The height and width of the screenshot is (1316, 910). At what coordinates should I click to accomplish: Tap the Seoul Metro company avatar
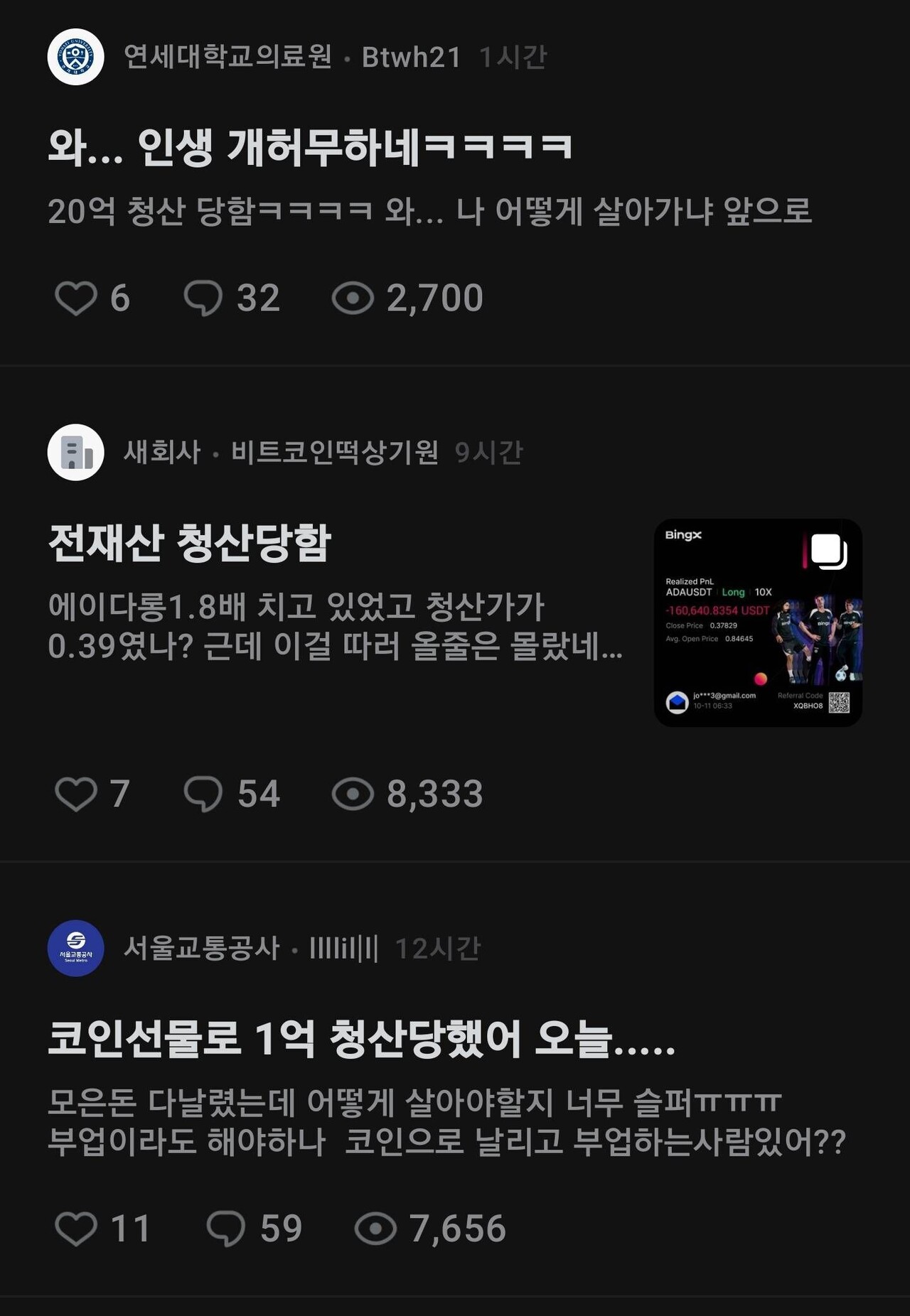click(x=74, y=947)
